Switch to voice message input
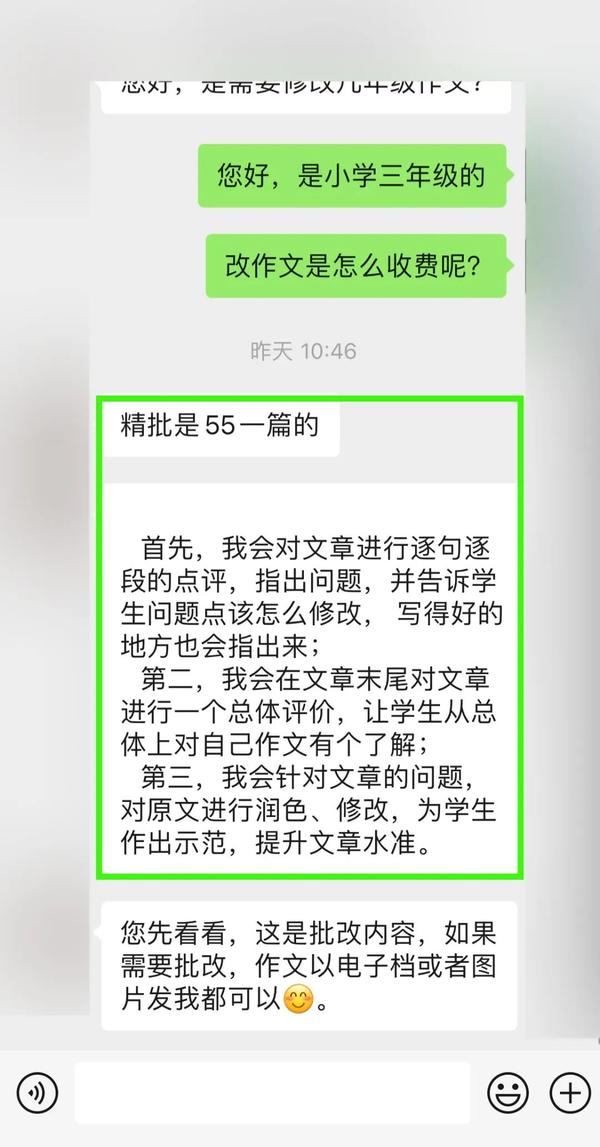 tap(38, 1092)
